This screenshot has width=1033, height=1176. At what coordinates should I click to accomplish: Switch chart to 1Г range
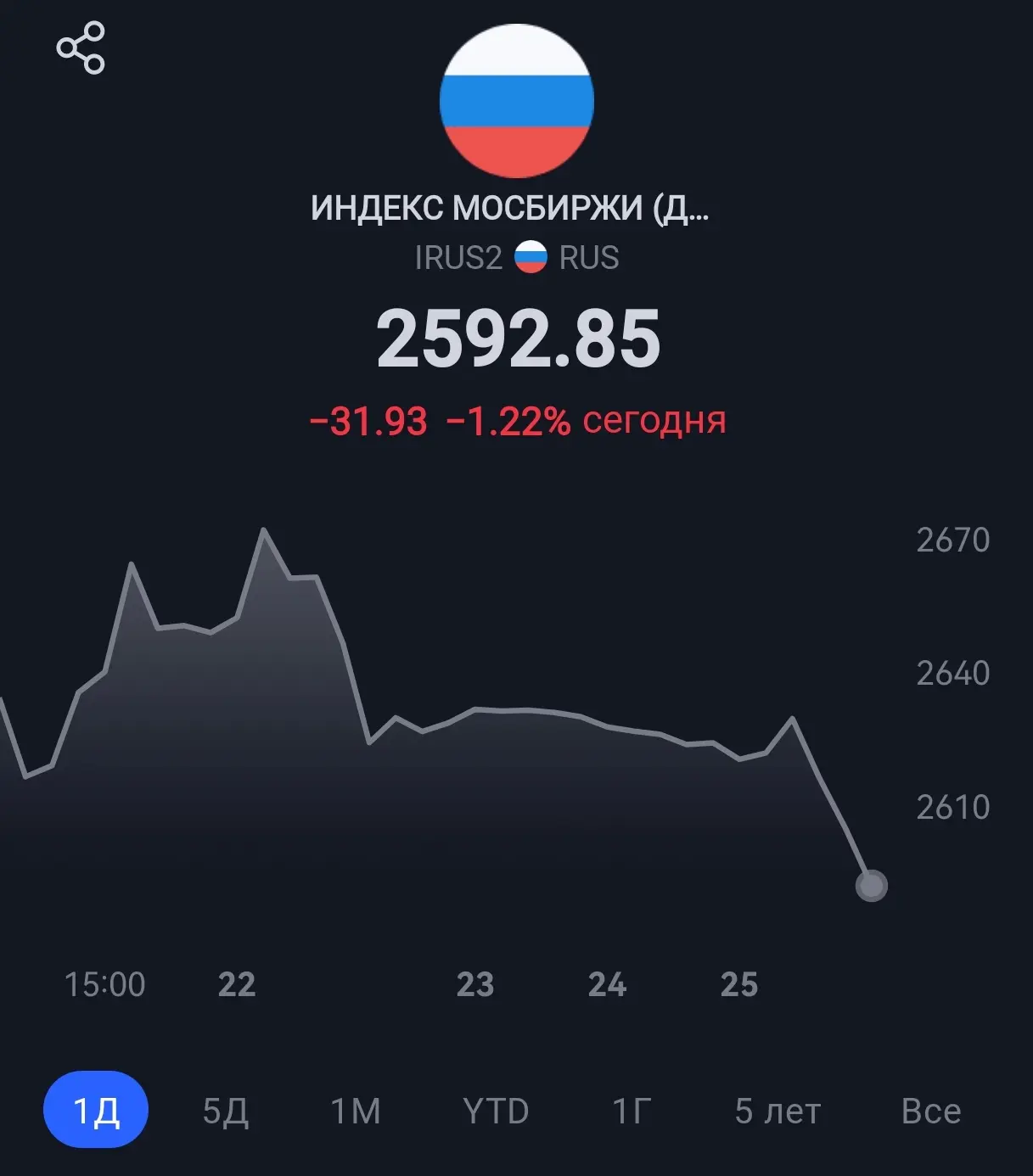click(x=632, y=1111)
